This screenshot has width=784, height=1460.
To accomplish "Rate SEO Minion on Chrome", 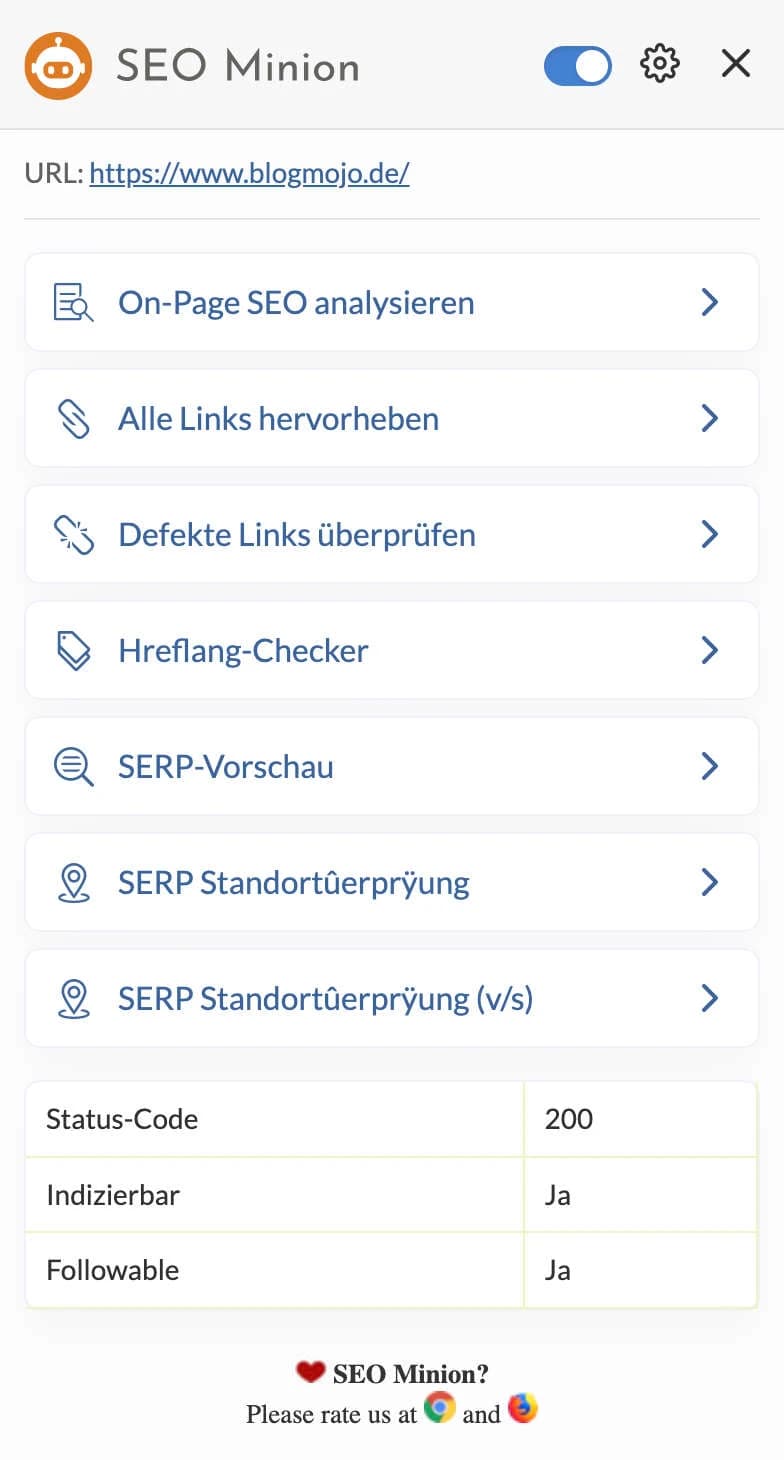I will coord(439,1408).
